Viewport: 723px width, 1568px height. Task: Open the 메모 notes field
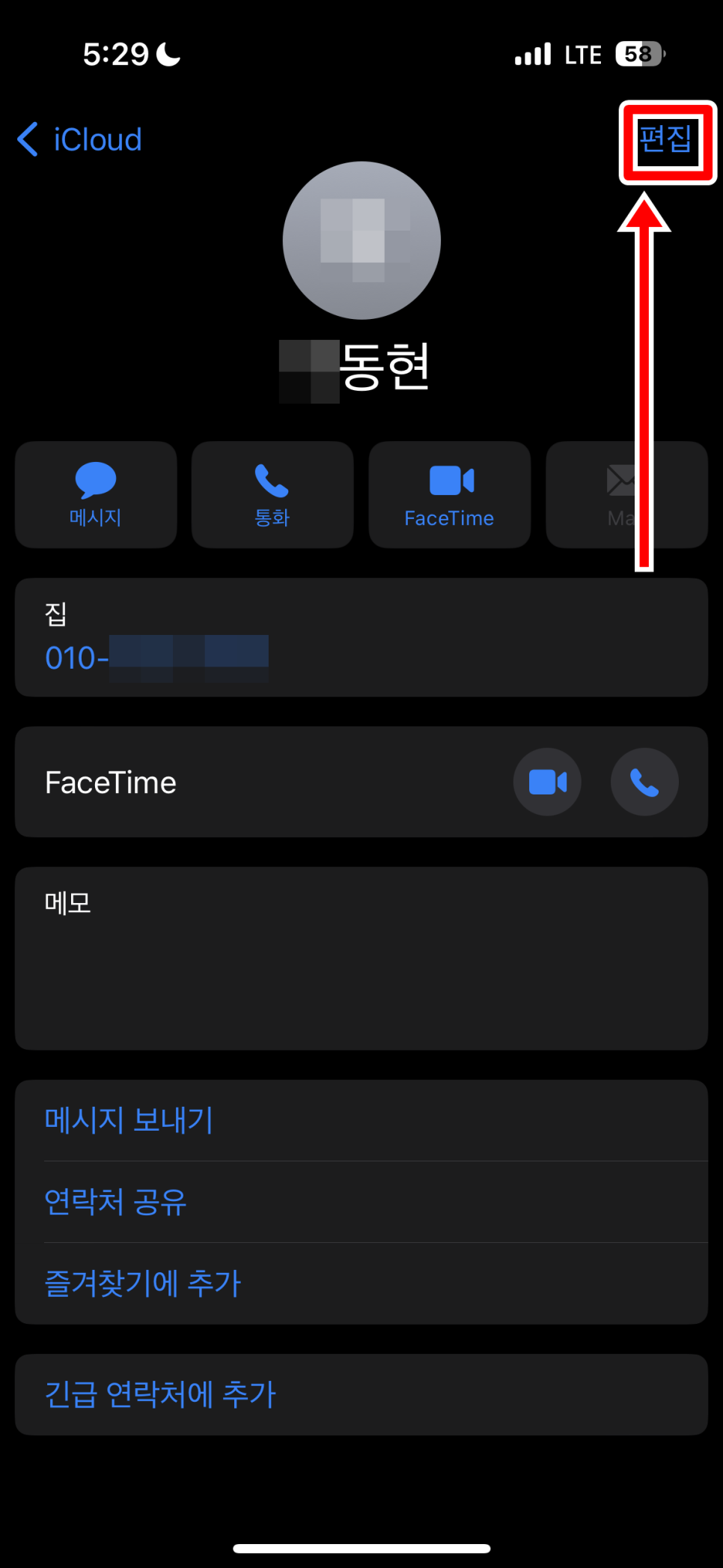[x=361, y=958]
